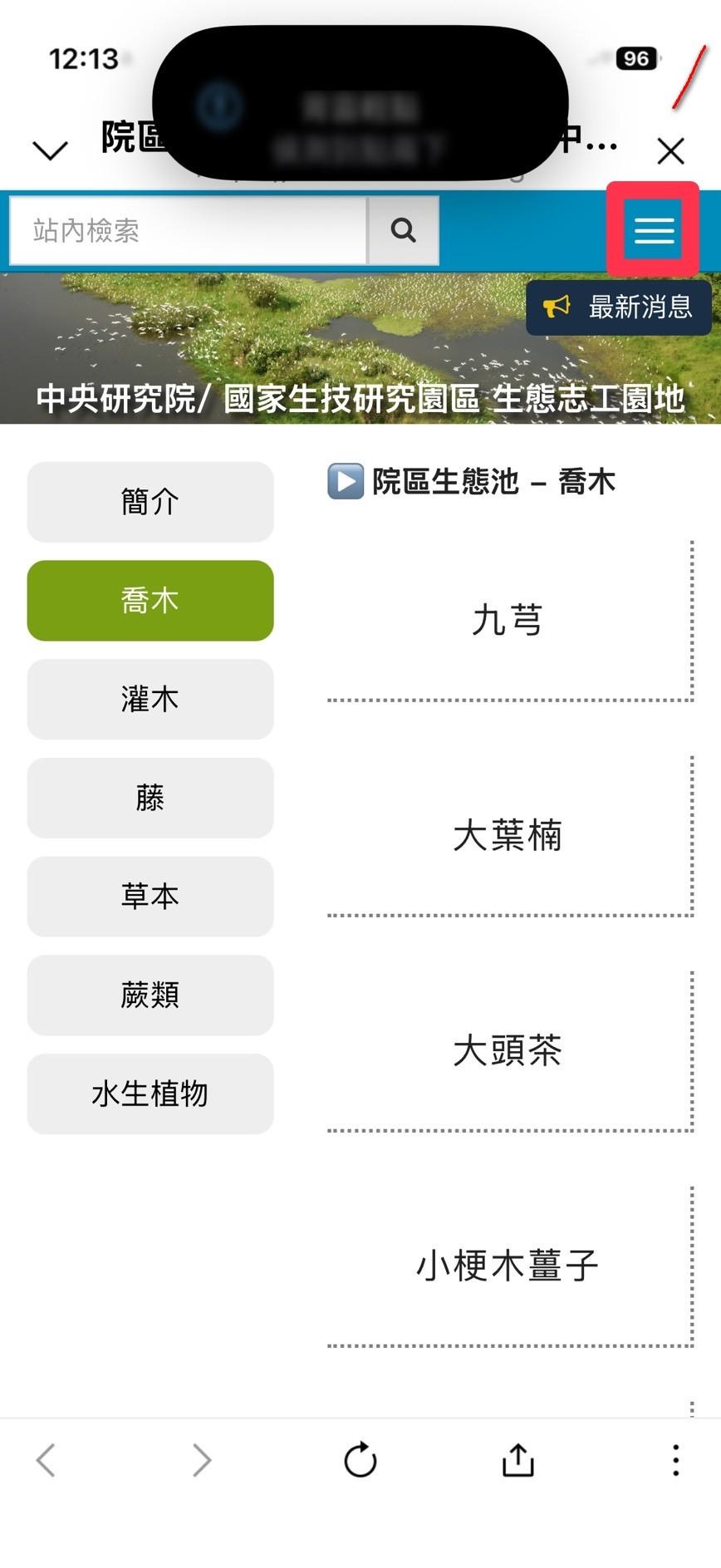Select the 喬木 category
The width and height of the screenshot is (721, 1568).
pyautogui.click(x=150, y=600)
